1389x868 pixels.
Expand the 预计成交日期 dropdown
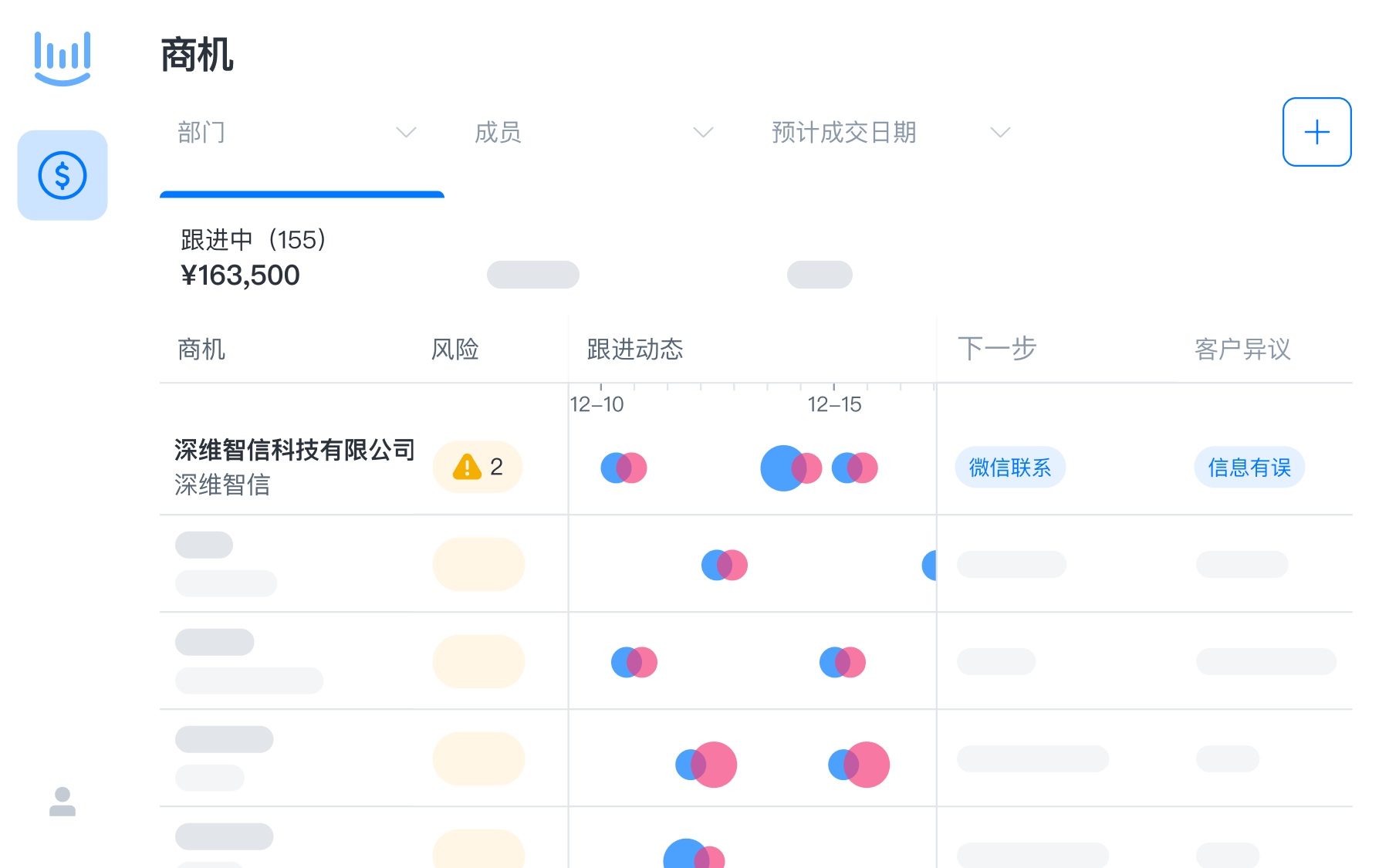[891, 133]
